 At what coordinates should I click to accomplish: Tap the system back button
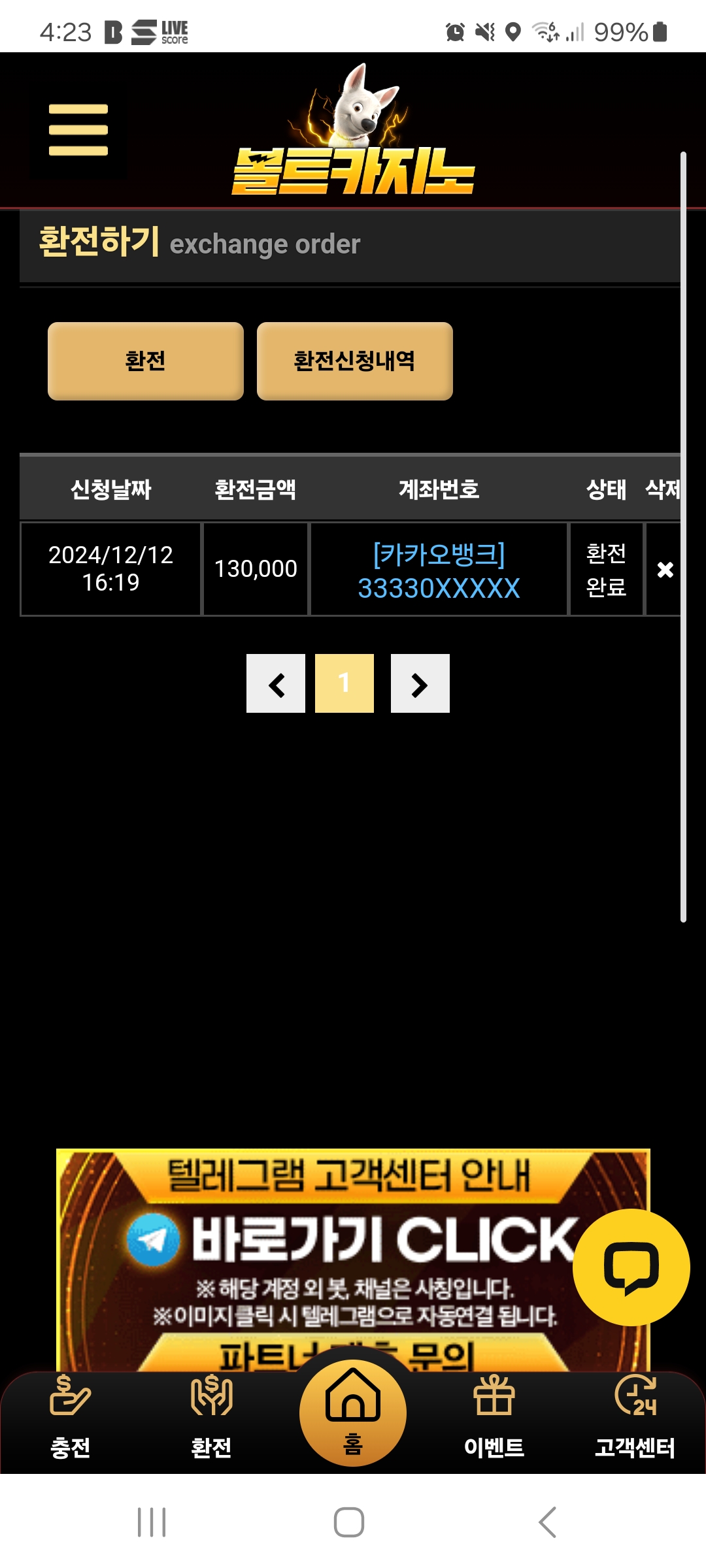point(548,1522)
